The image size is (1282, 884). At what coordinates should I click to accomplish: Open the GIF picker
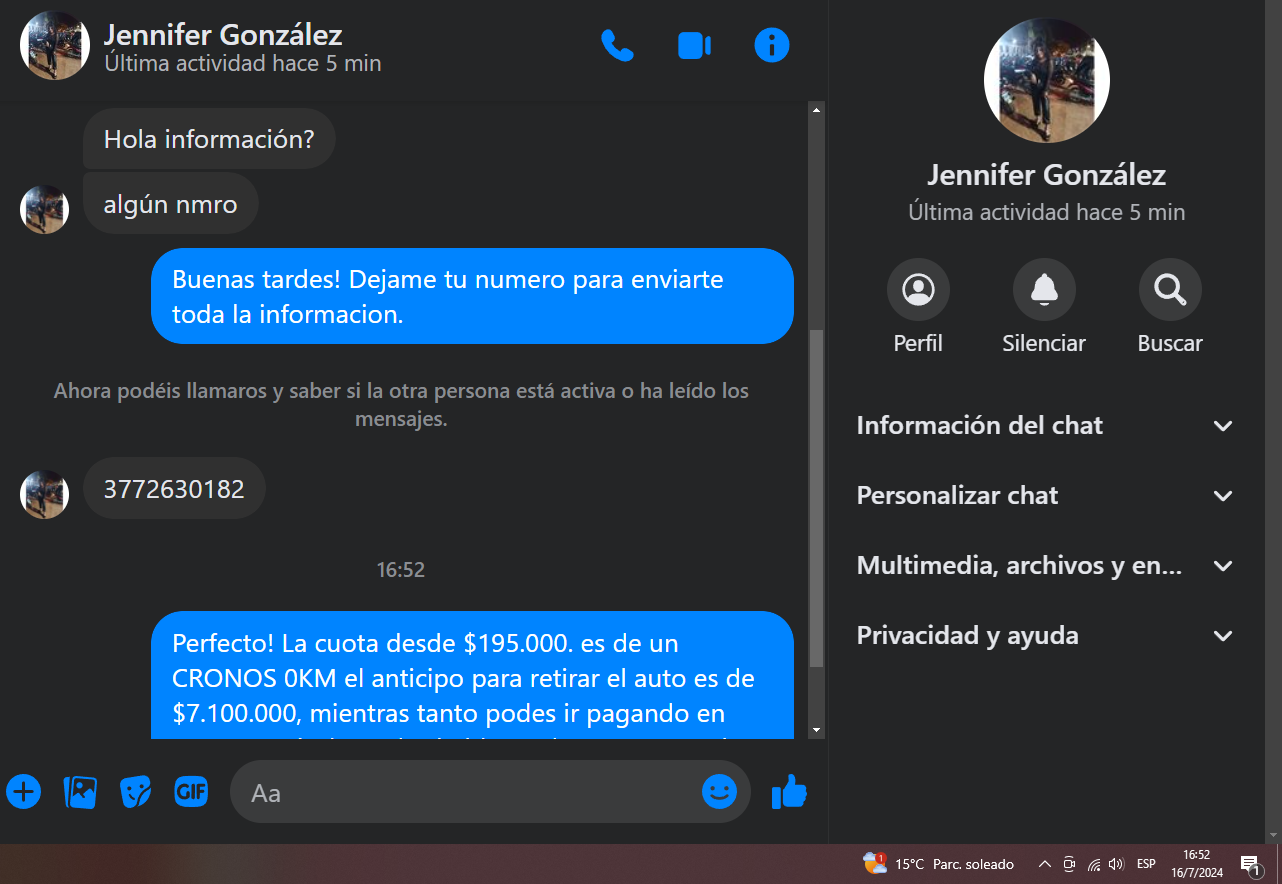tap(191, 792)
